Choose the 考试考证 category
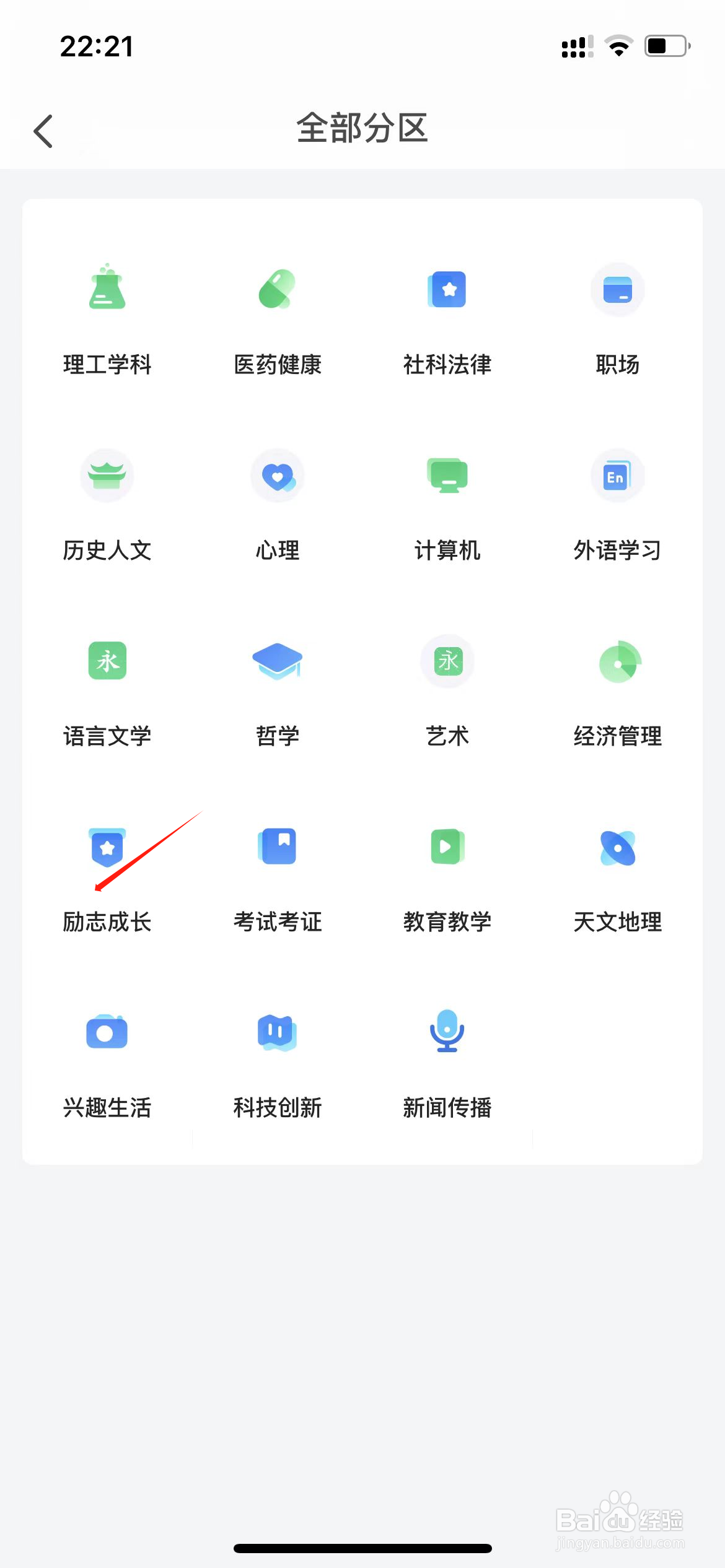 [278, 878]
